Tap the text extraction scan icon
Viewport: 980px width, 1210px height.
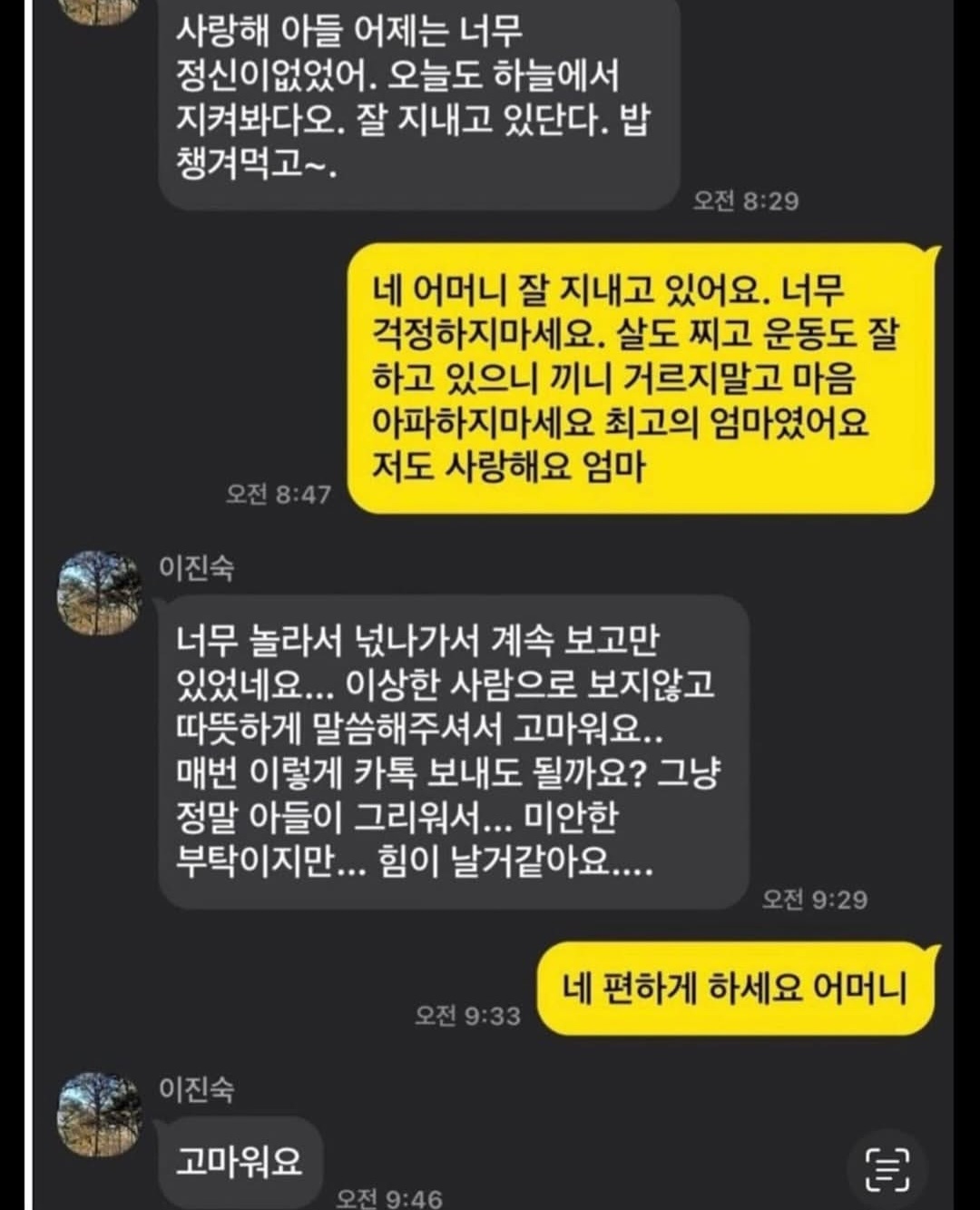(887, 1167)
